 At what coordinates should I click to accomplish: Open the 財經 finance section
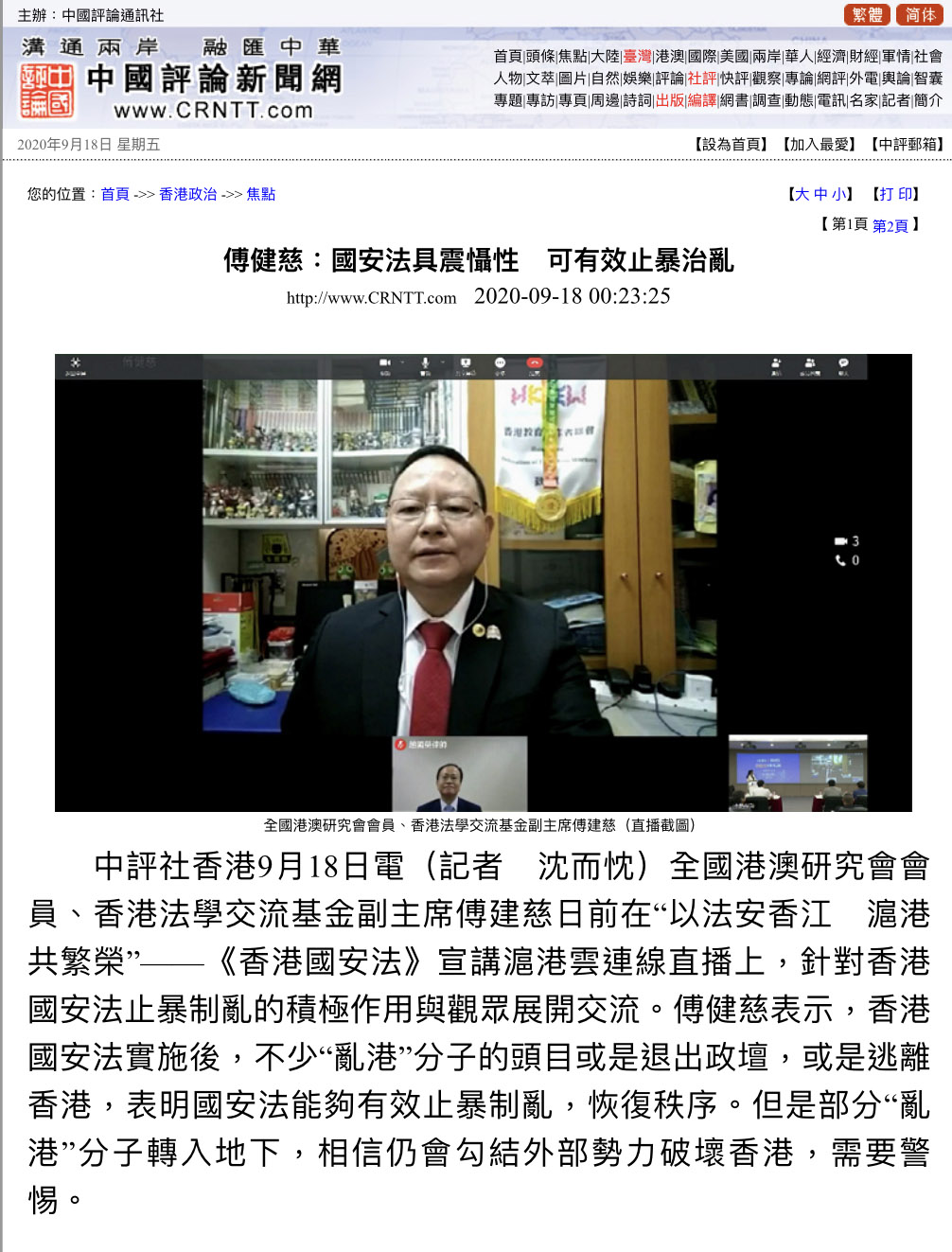pos(863,57)
